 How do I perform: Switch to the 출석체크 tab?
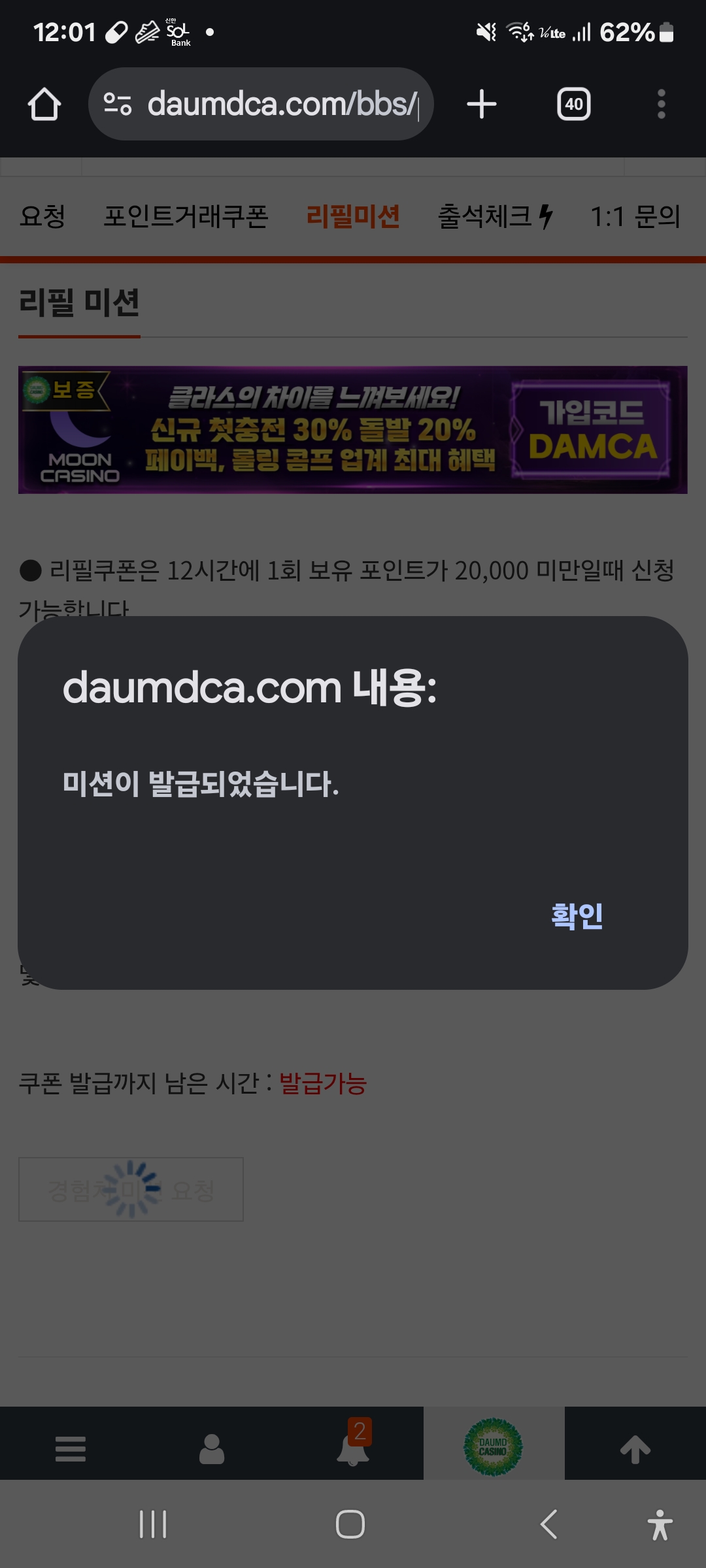496,216
